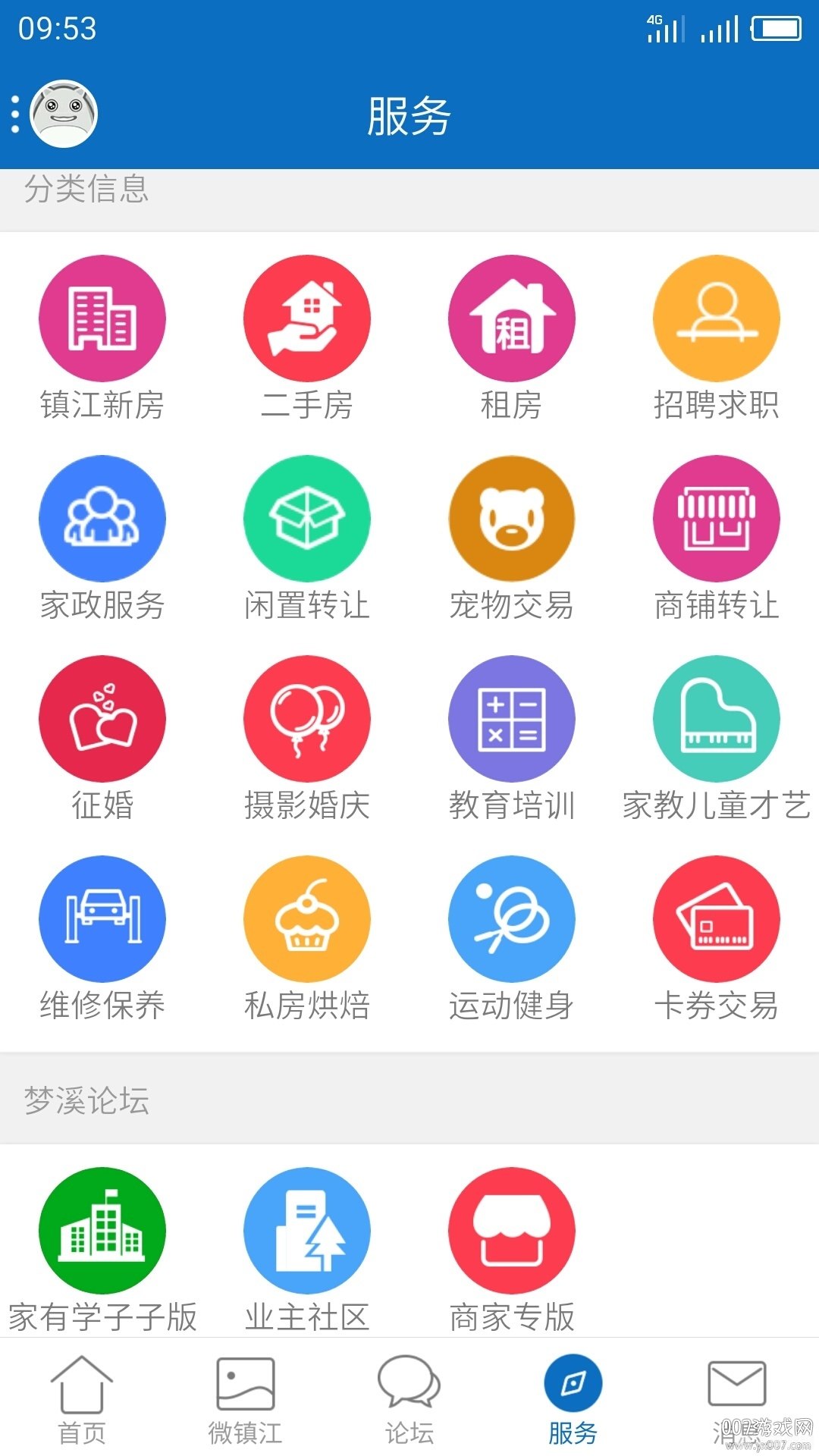
Task: Open the 家教儿童才艺 piano icon
Action: point(717,719)
